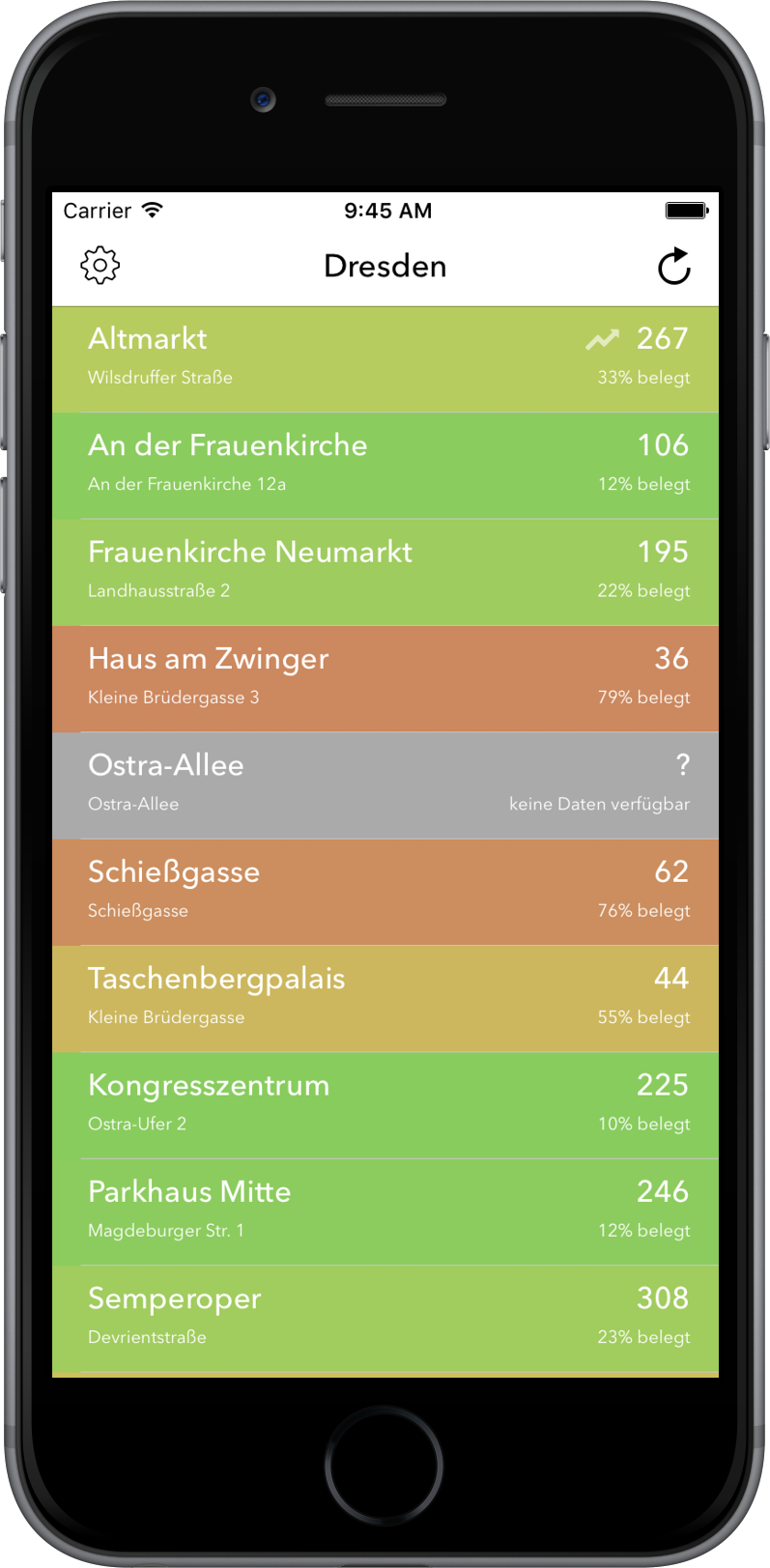Viewport: 770px width, 1568px height.
Task: Click the 33% belegt label under Altmarkt
Action: [x=643, y=377]
